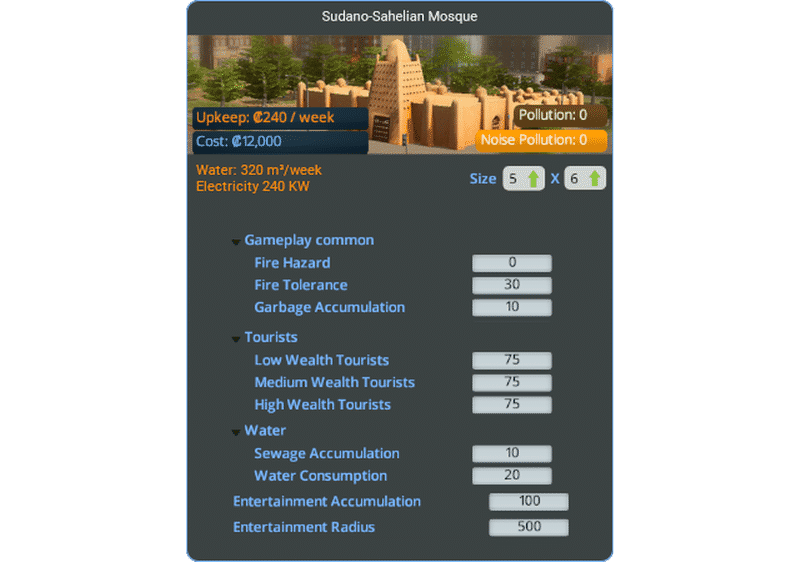This screenshot has width=800, height=562.
Task: Increase the building depth size 6
Action: 596,179
